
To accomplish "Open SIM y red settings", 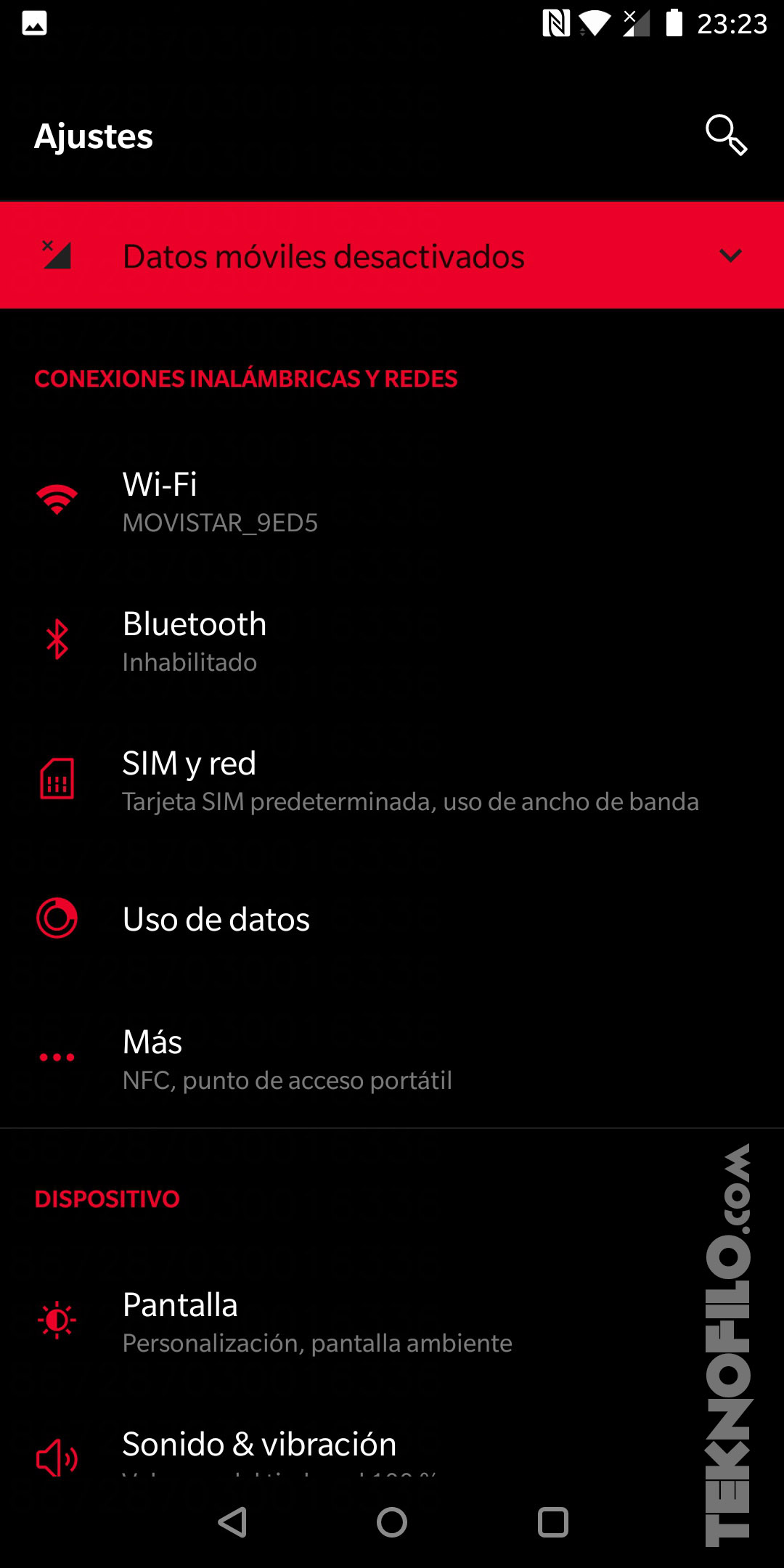I will 392,780.
